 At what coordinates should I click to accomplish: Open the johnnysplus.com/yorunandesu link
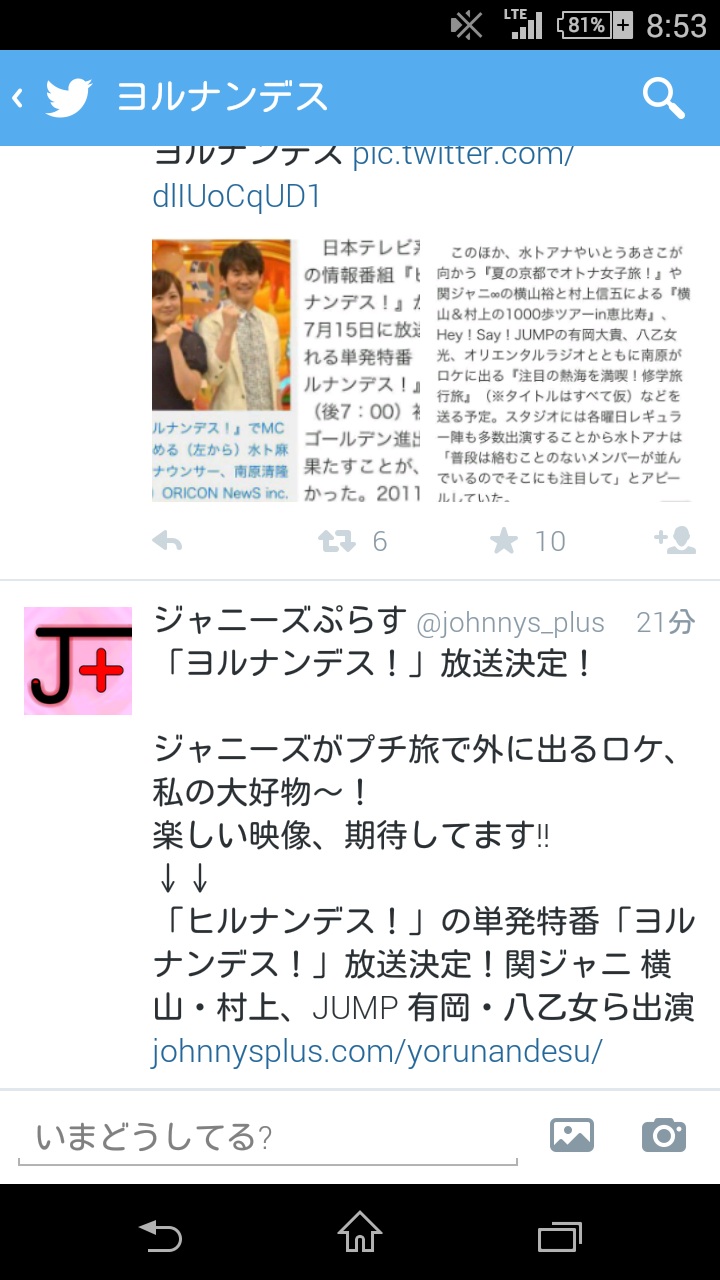pyautogui.click(x=378, y=1052)
